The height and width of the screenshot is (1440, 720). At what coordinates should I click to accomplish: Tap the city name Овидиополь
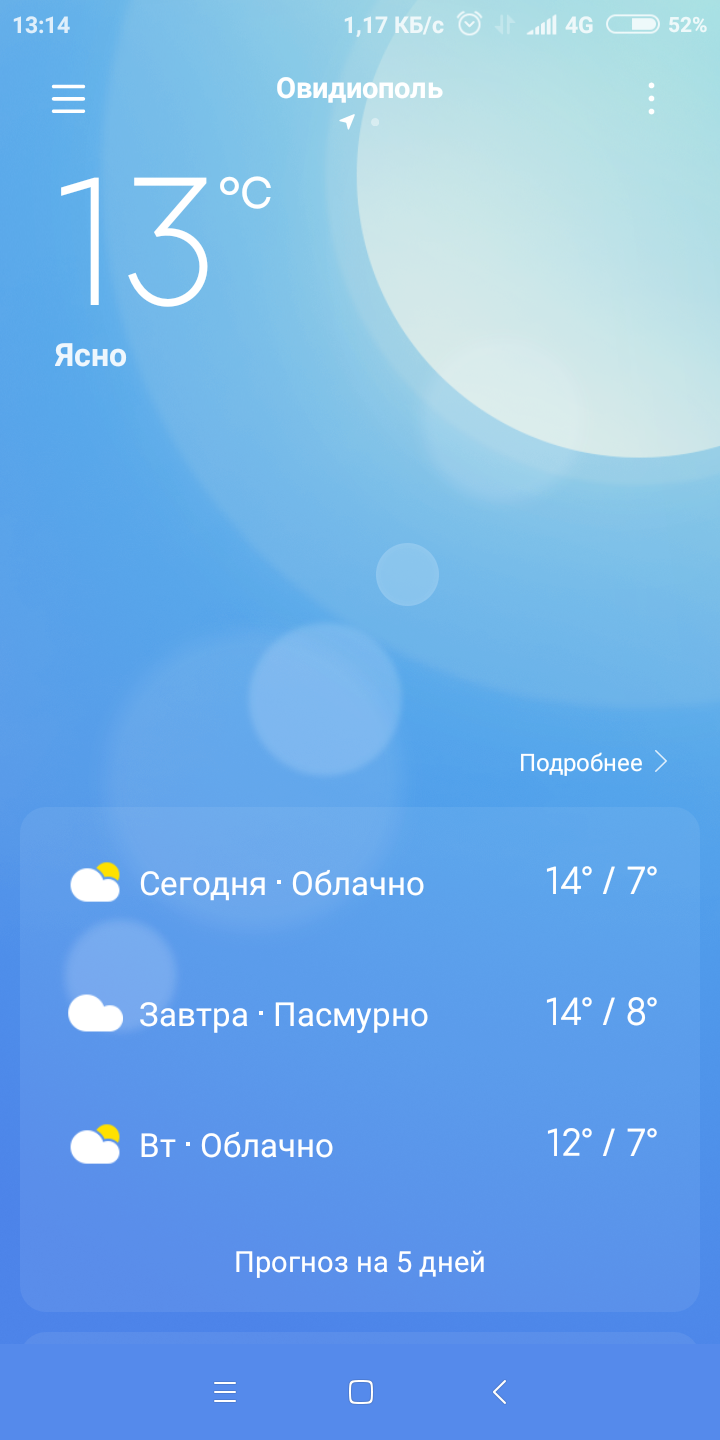point(360,89)
